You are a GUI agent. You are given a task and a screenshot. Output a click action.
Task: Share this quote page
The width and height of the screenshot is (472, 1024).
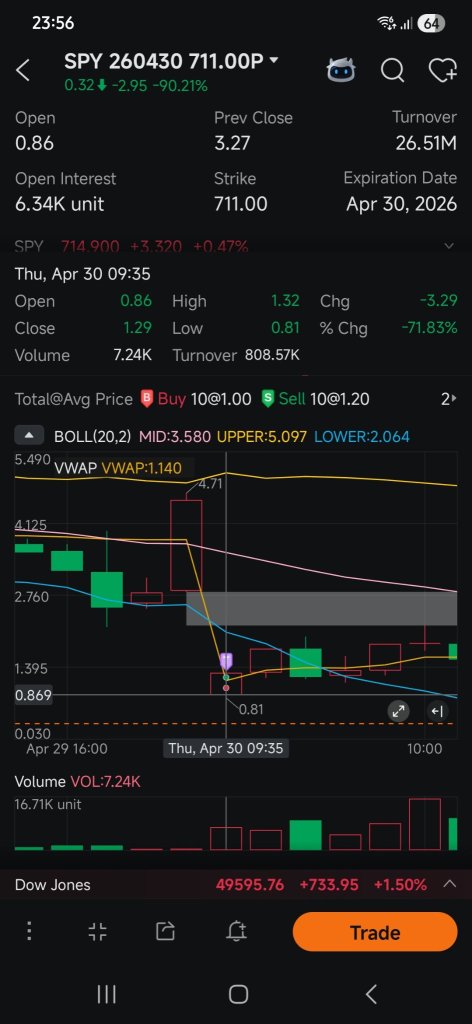coord(166,931)
